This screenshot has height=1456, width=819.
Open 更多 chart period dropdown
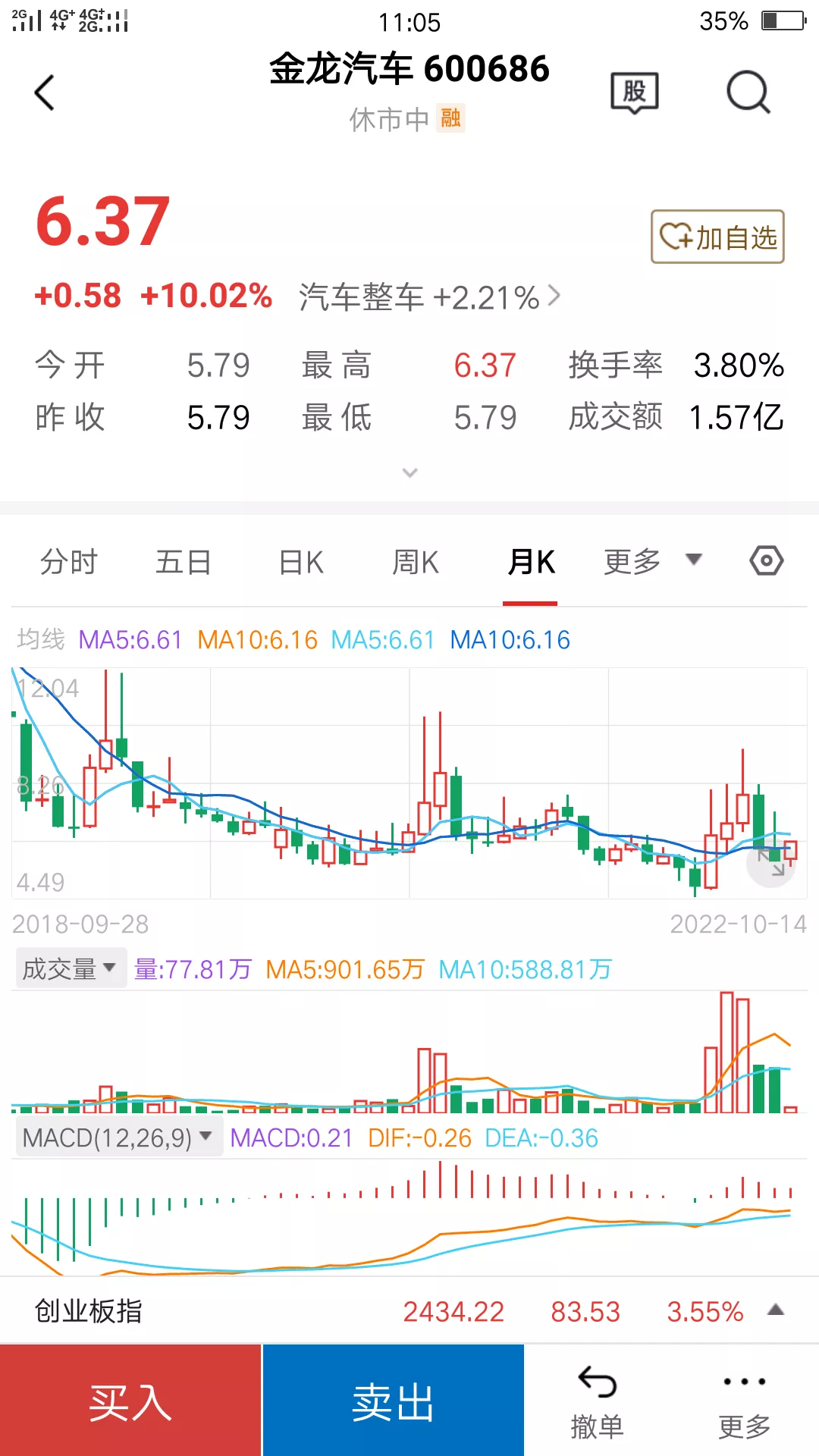653,562
